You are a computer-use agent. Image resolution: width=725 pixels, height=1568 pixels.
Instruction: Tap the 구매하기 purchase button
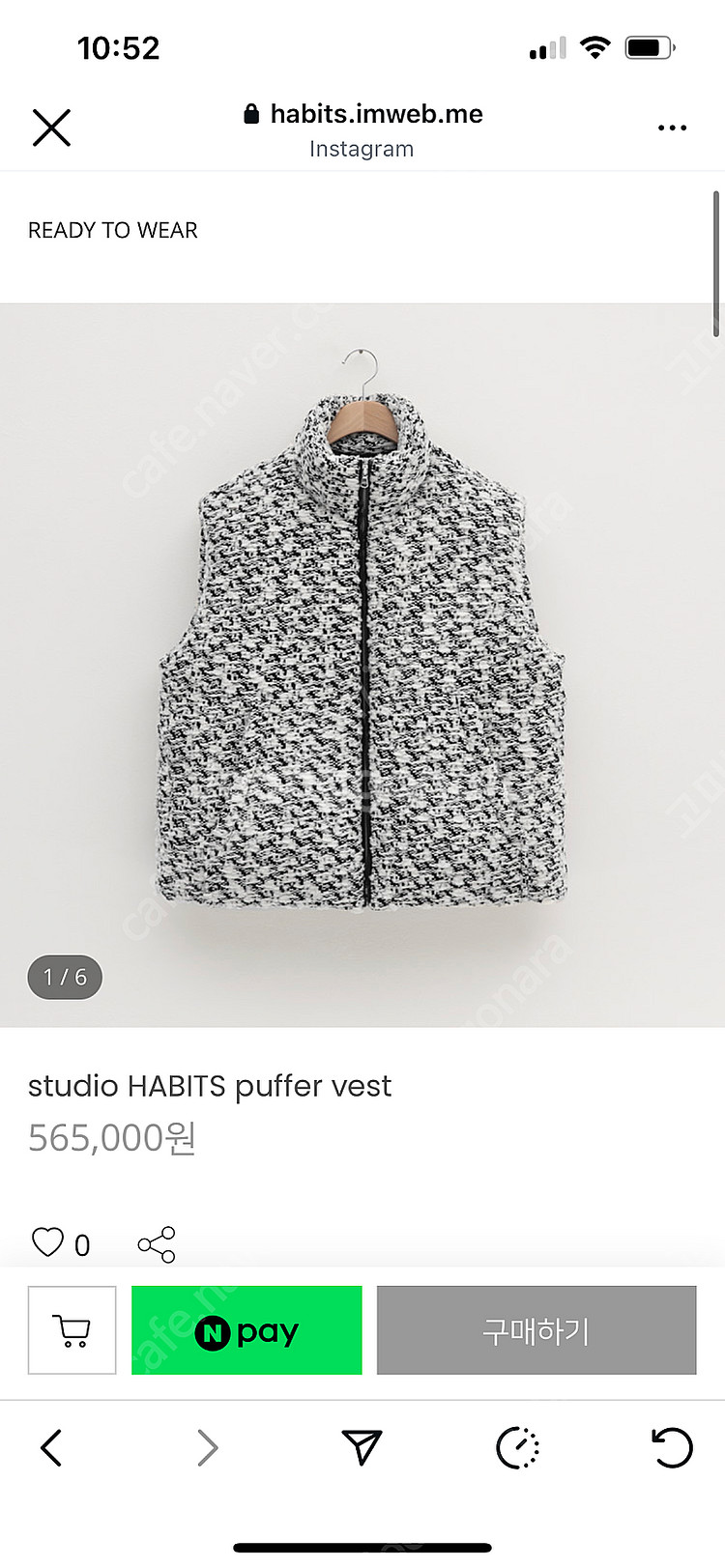pos(536,1330)
